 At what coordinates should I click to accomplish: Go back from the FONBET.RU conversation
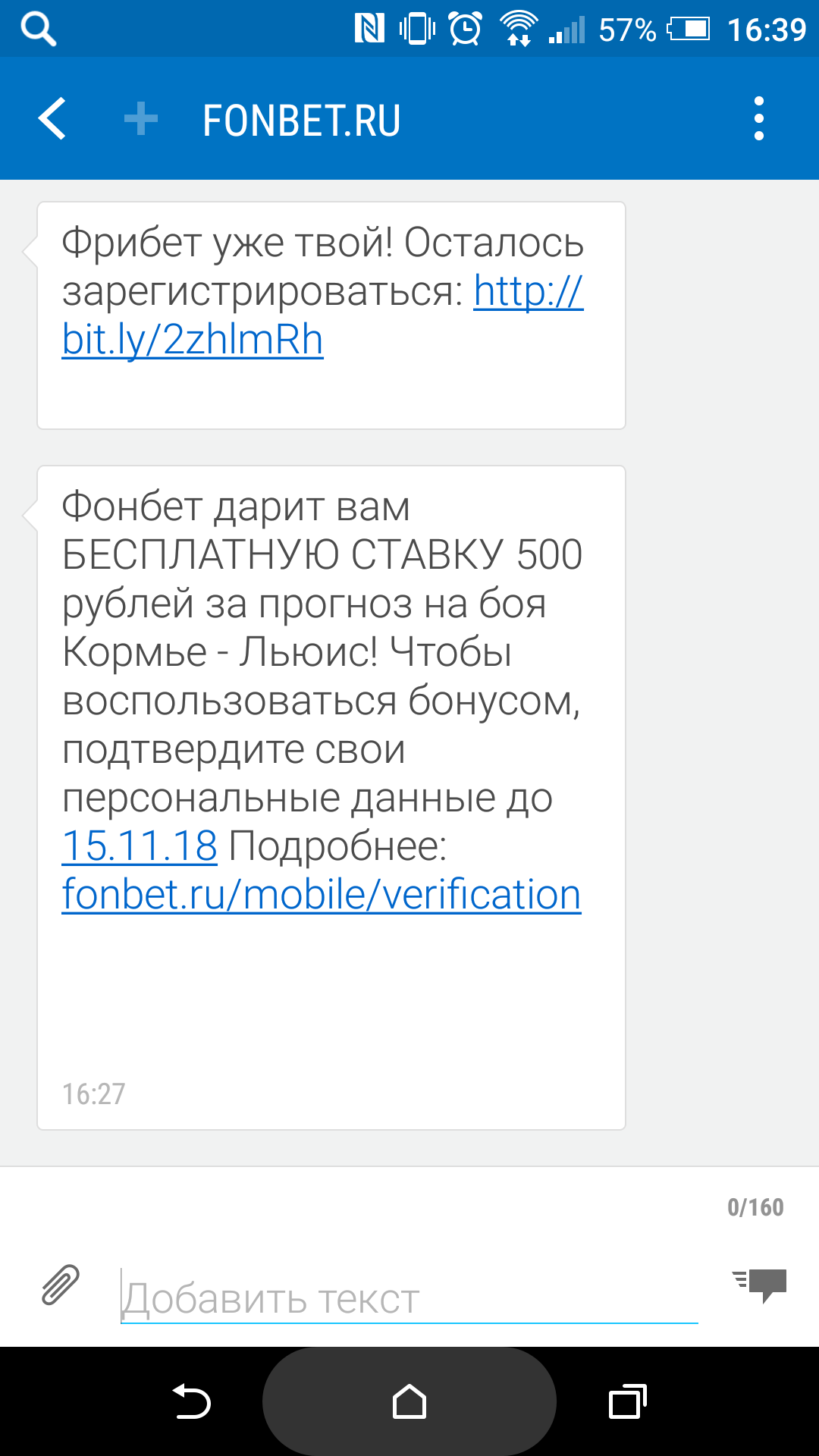(53, 119)
